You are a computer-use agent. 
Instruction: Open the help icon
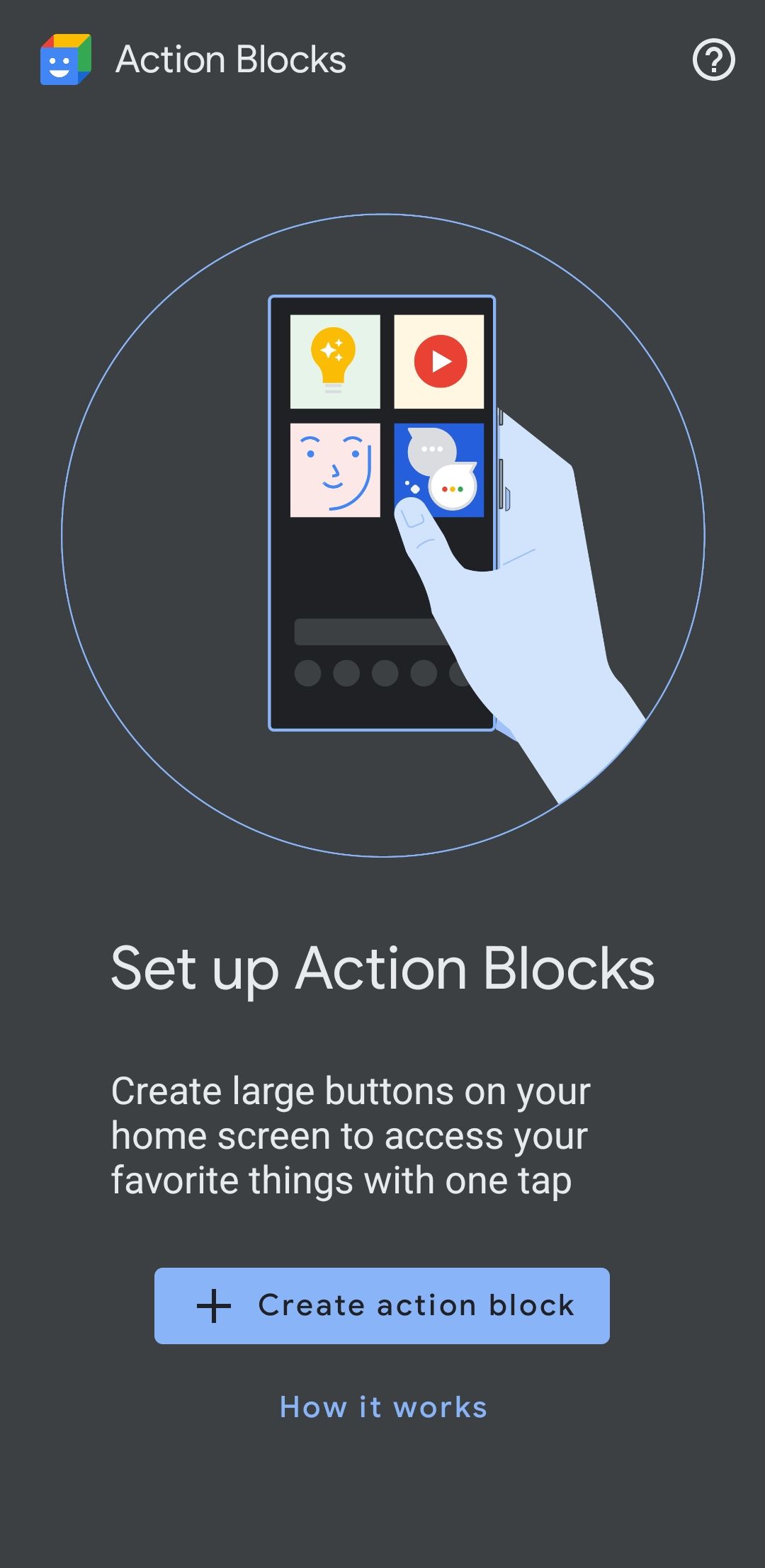pyautogui.click(x=713, y=60)
